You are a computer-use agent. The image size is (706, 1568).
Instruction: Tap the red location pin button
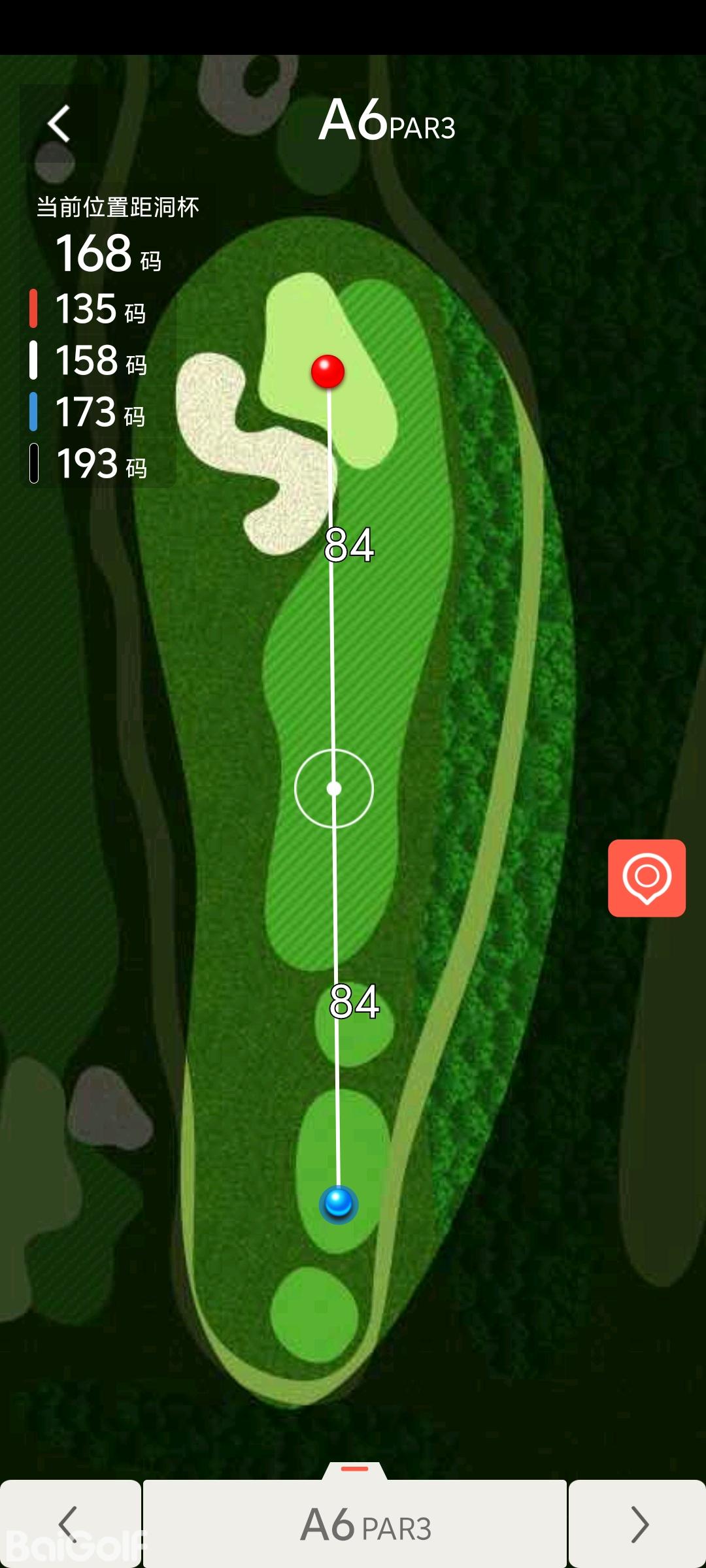point(647,878)
